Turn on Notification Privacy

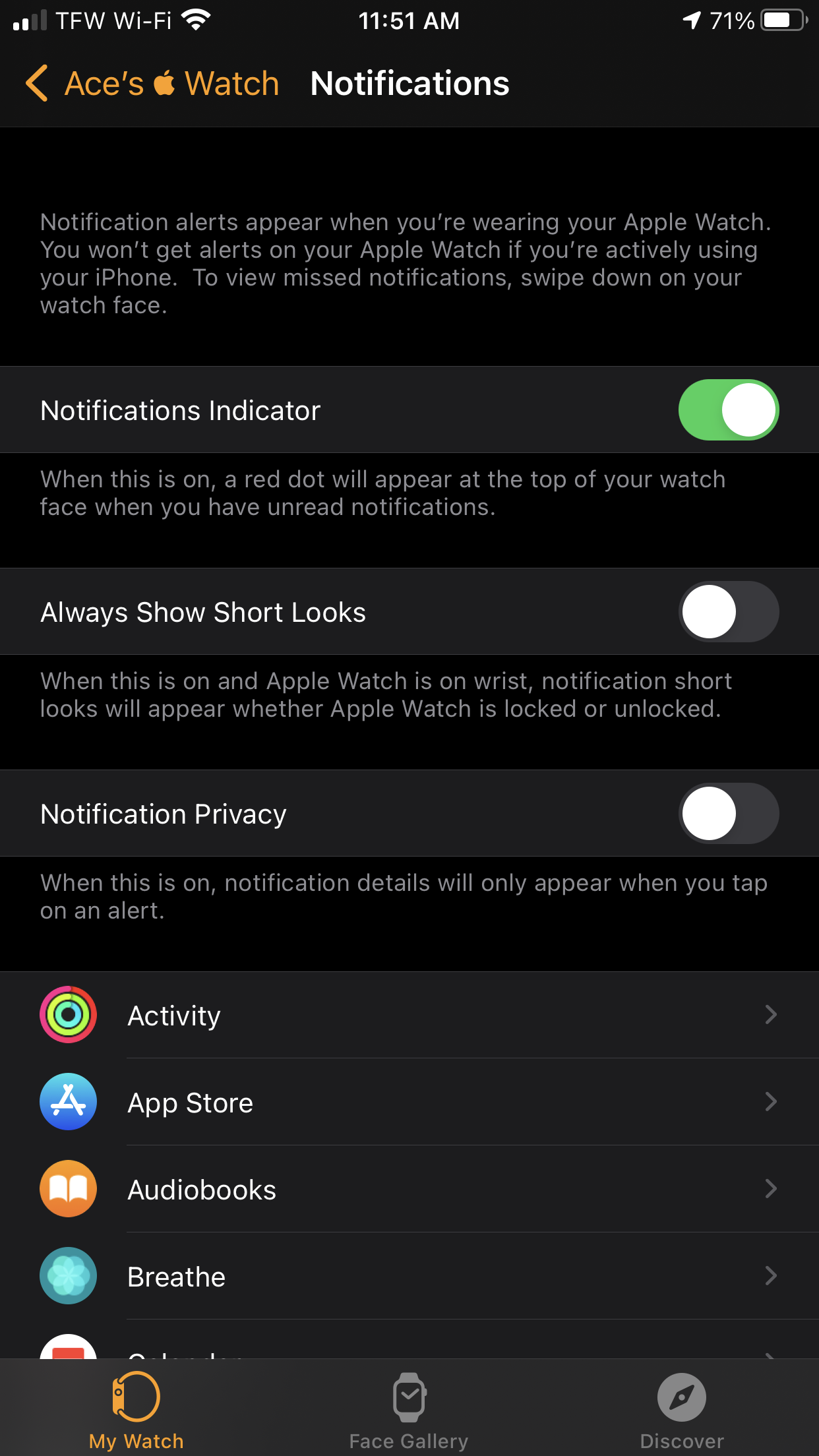(x=729, y=813)
